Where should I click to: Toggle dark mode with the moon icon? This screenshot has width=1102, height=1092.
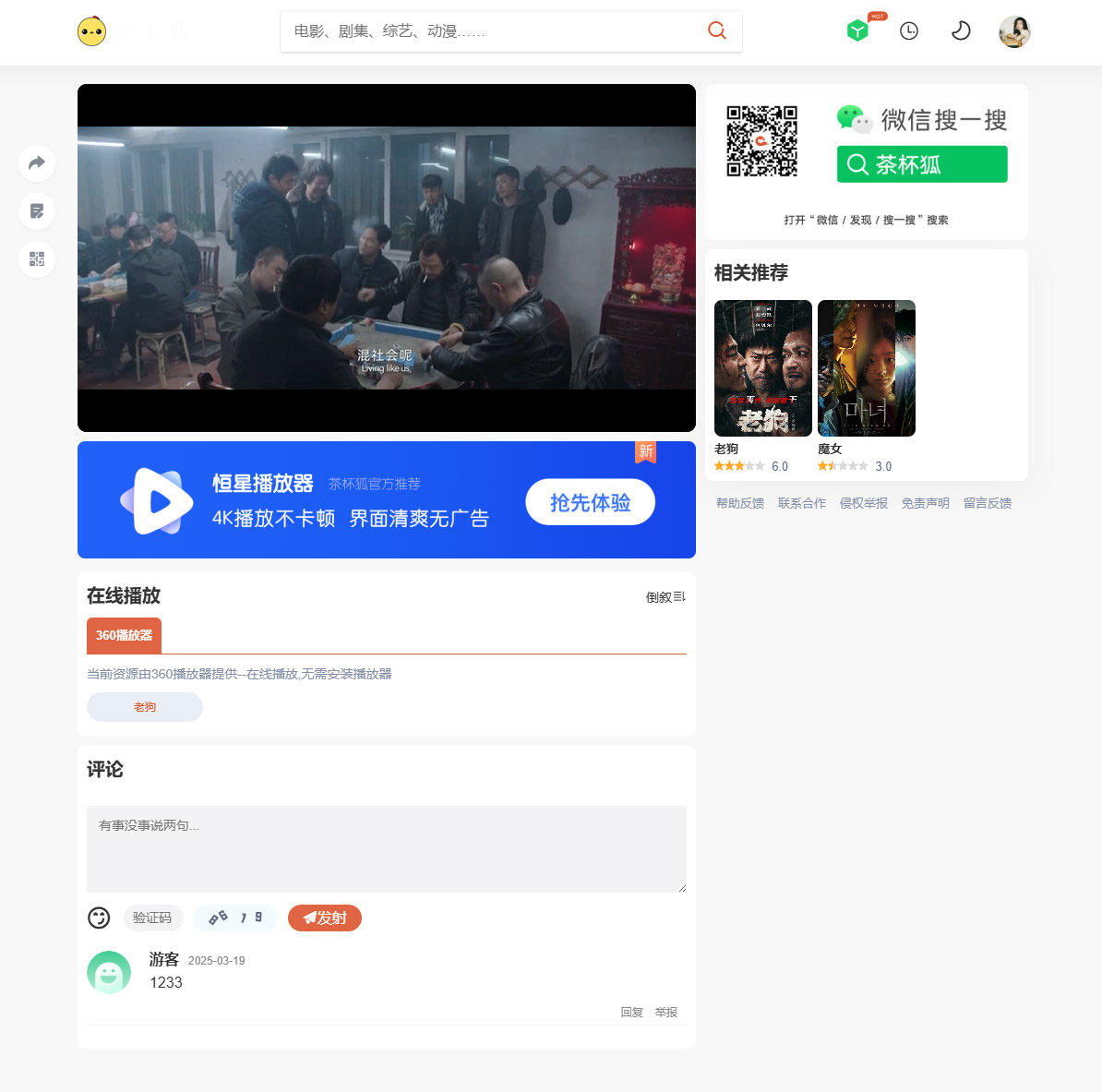[x=961, y=31]
